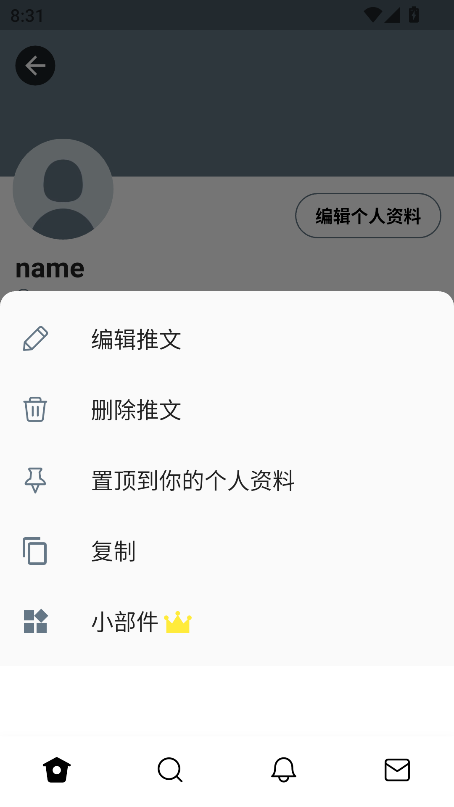454x807 pixels.
Task: Select the 复制 option
Action: point(227,551)
